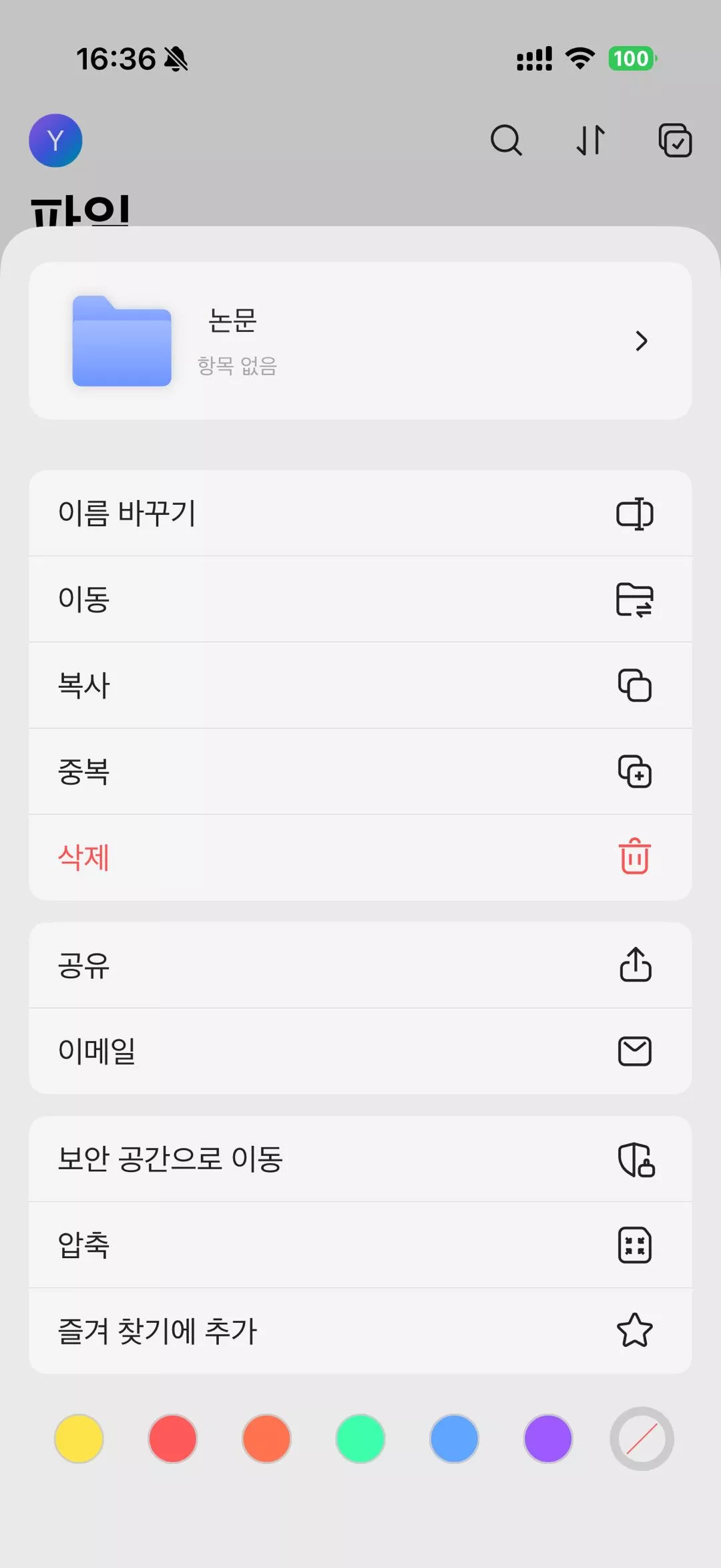Tap the 삭제 delete option
The image size is (721, 1568).
point(85,858)
